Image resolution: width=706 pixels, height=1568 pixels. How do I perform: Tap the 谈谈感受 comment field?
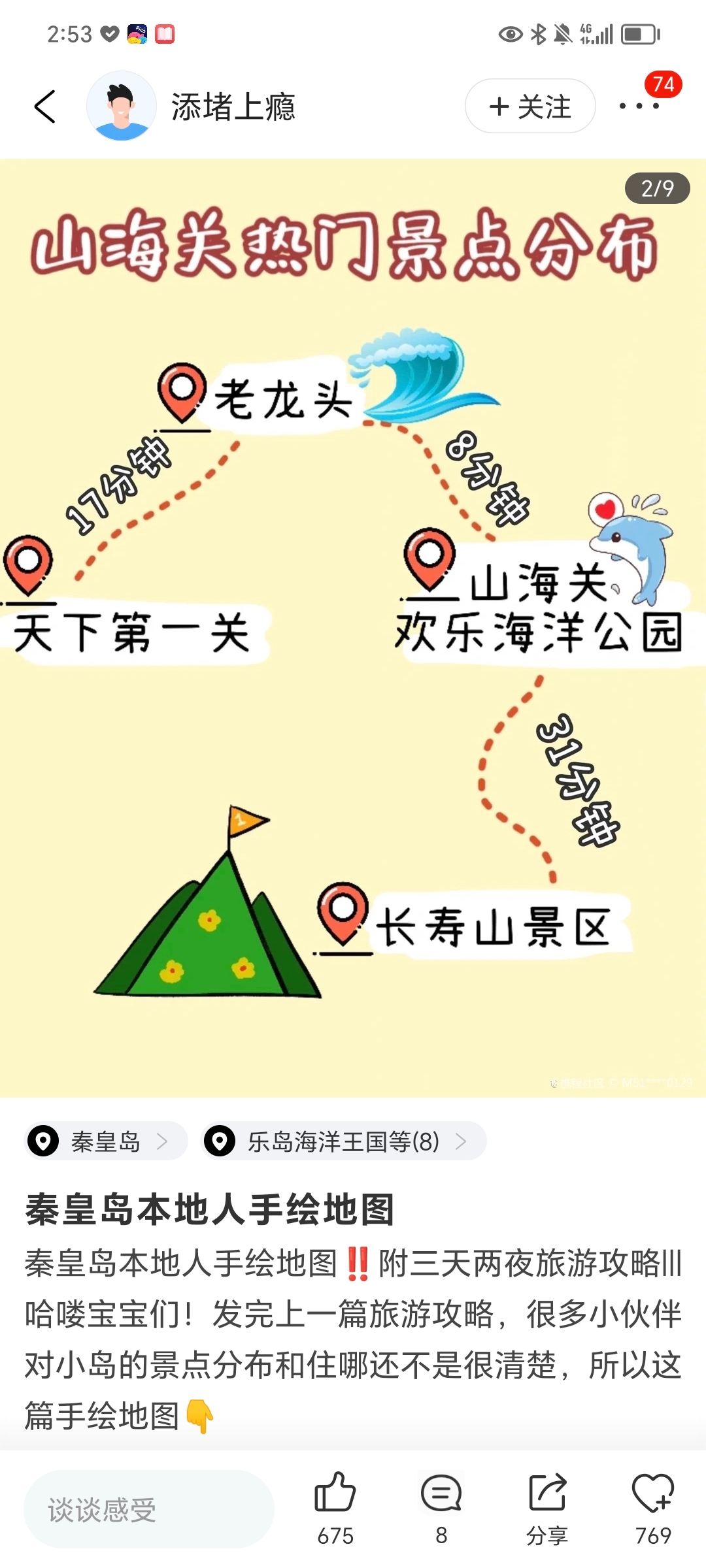click(149, 1509)
